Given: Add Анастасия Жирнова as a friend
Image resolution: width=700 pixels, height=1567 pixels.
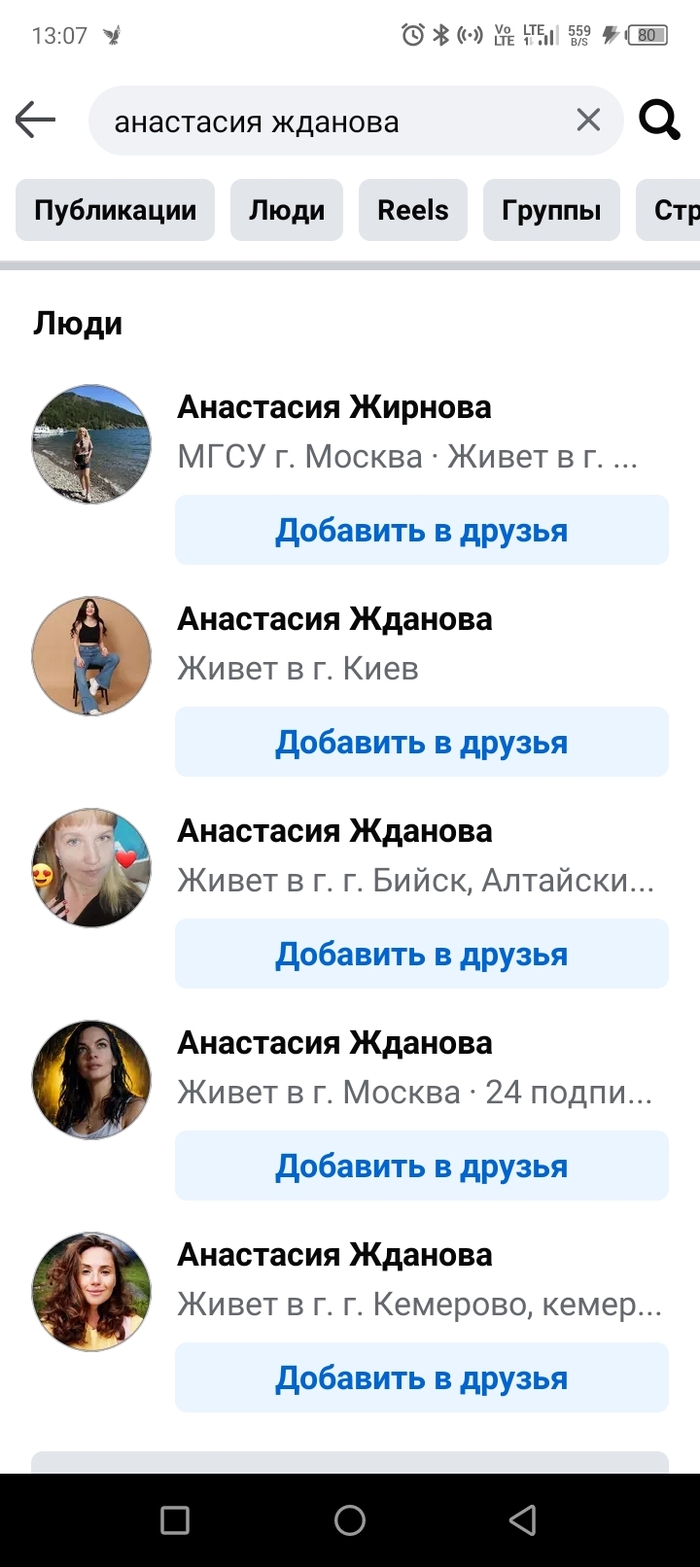Looking at the screenshot, I should [x=421, y=530].
